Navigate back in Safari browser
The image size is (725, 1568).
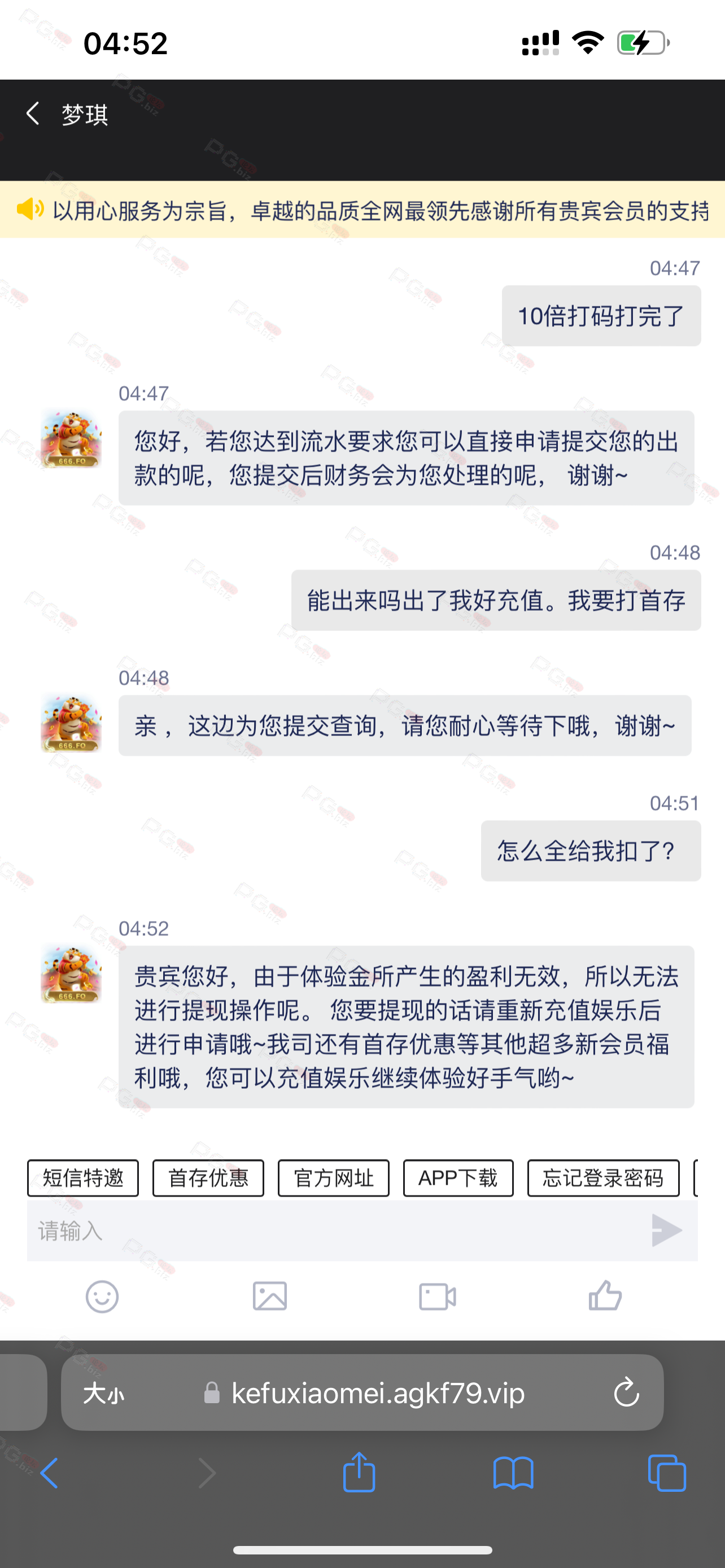click(x=49, y=1473)
